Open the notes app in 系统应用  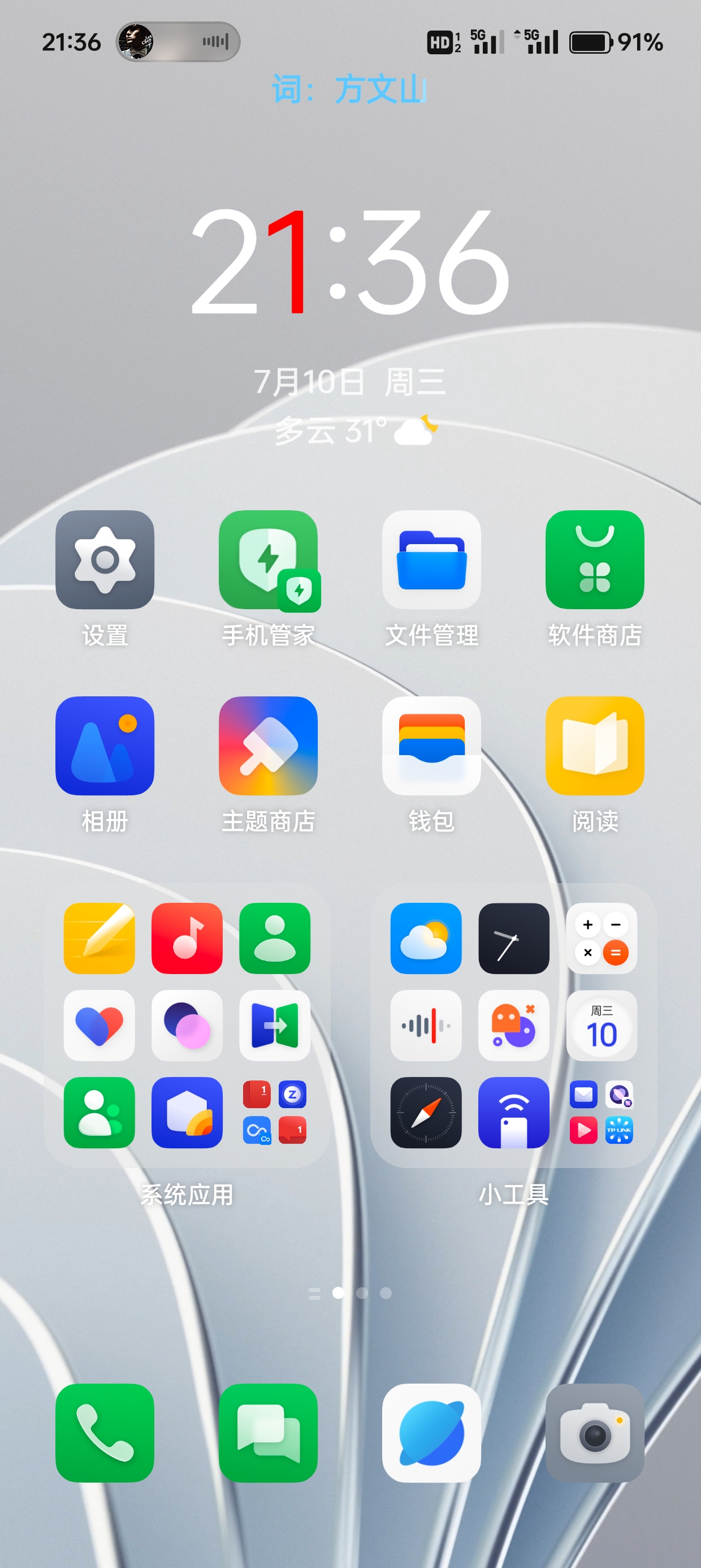99,938
